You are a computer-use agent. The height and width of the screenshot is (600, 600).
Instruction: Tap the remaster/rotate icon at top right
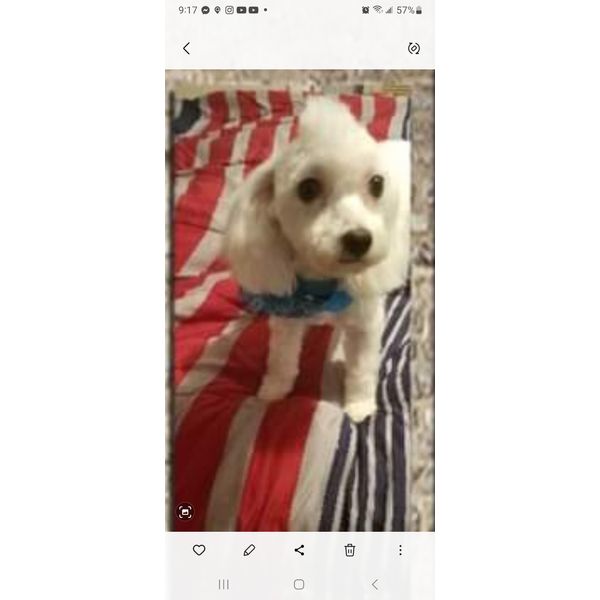(414, 48)
